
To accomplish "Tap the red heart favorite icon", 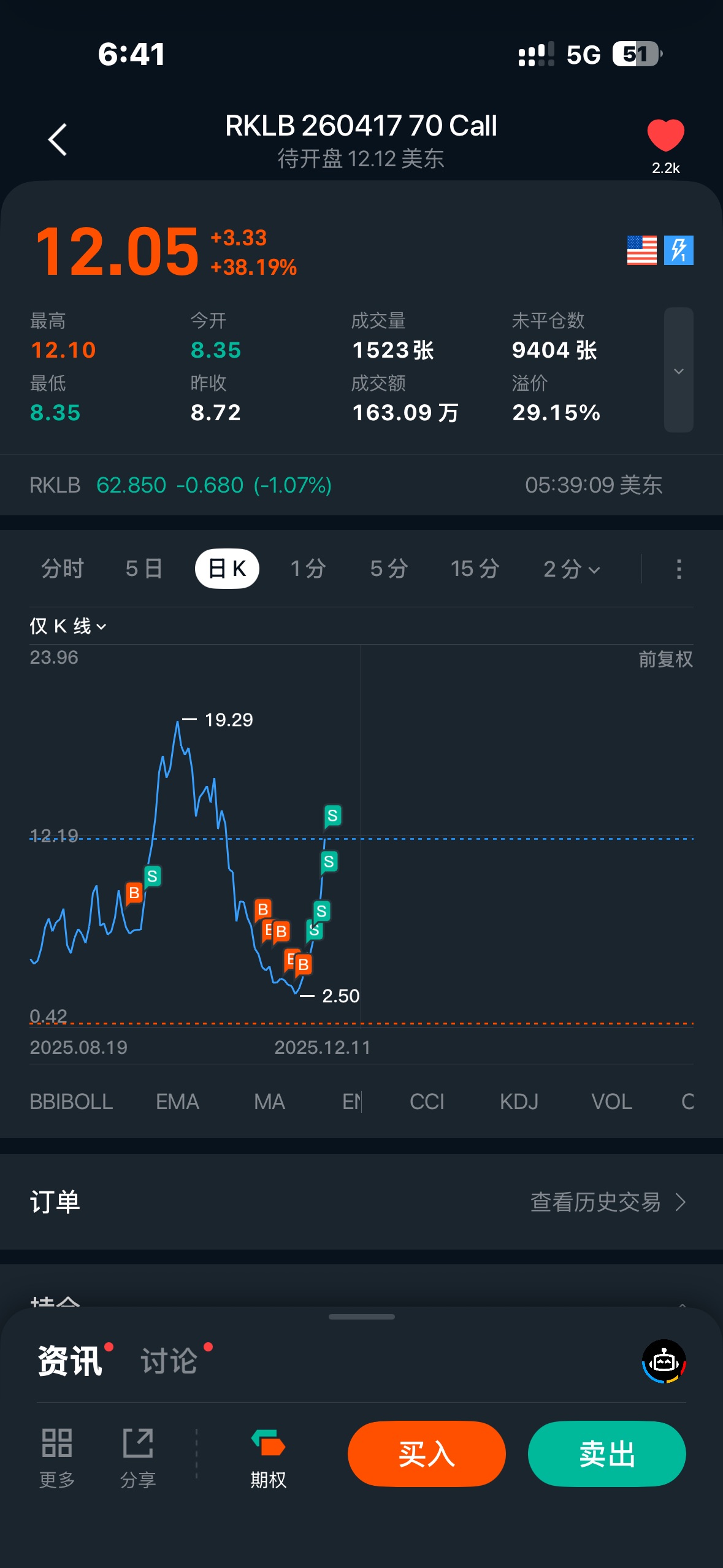I will (x=665, y=135).
